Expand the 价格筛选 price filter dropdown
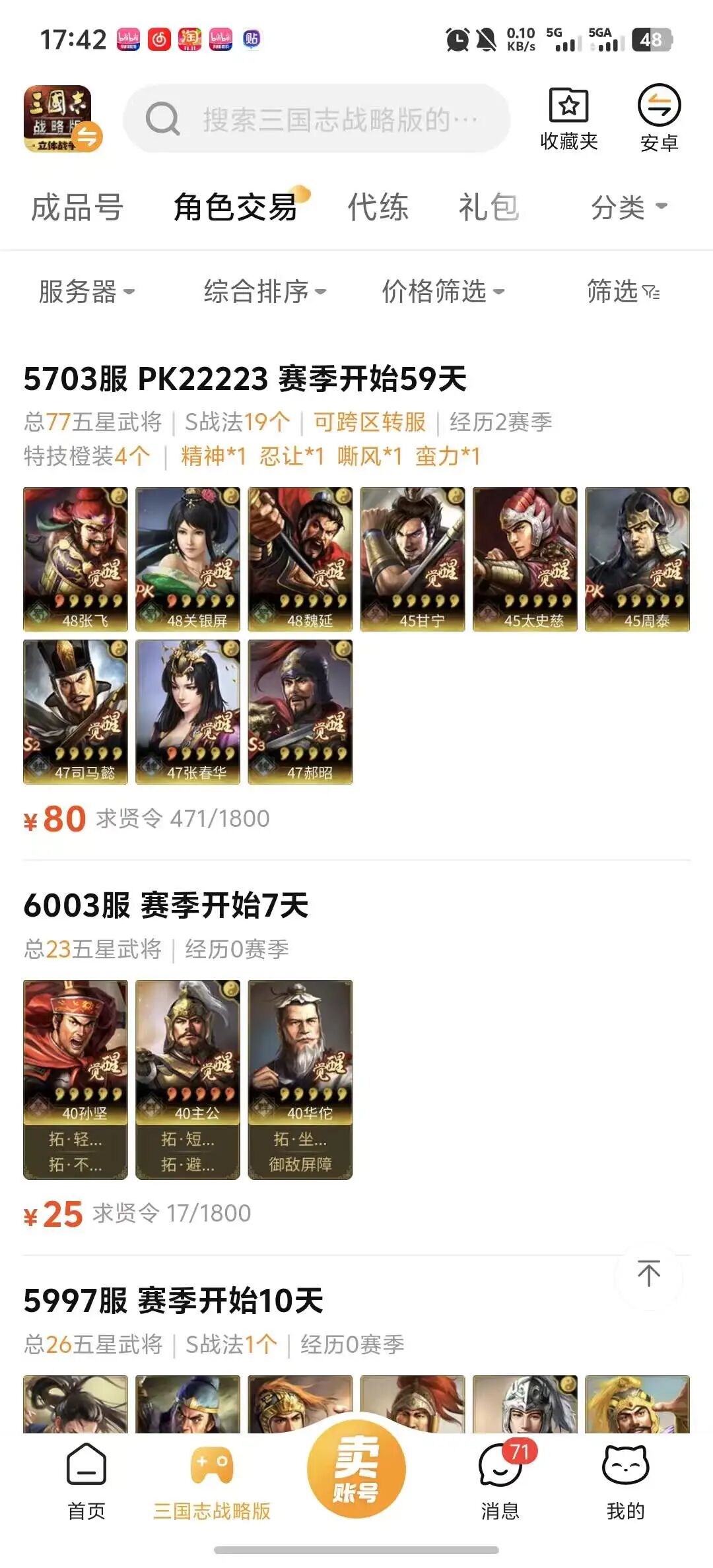The width and height of the screenshot is (713, 1568). [442, 292]
